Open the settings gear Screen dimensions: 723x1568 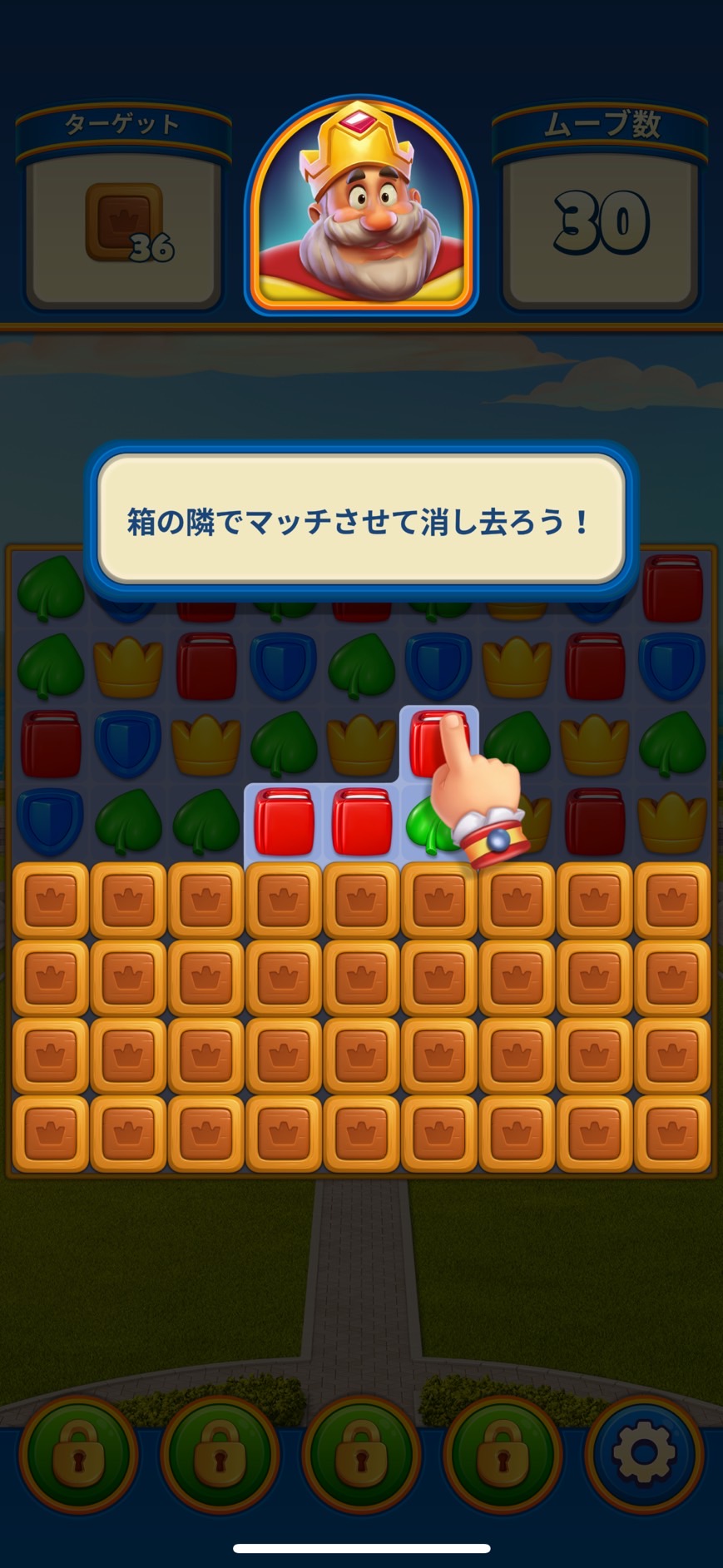pos(643,1454)
